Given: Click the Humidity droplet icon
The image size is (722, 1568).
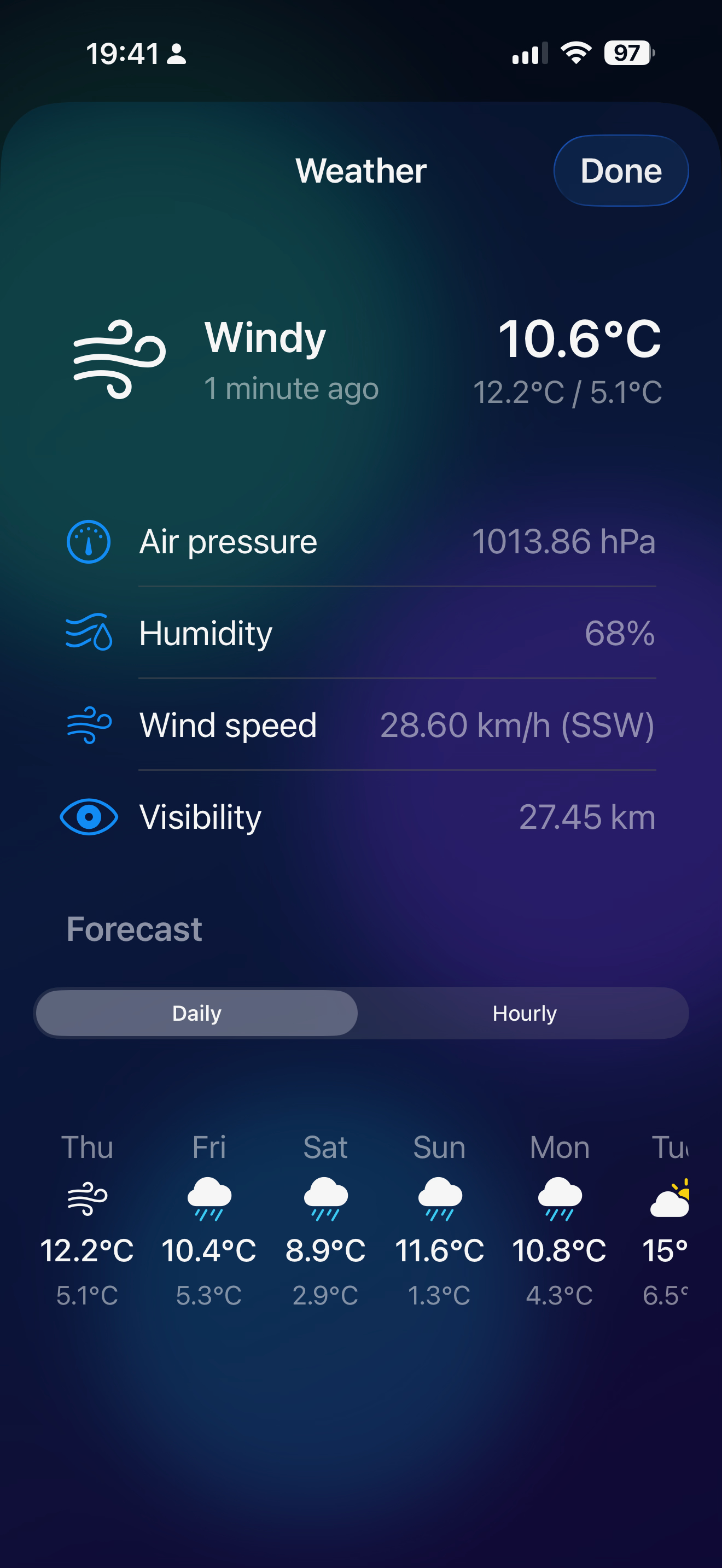Looking at the screenshot, I should tap(88, 633).
